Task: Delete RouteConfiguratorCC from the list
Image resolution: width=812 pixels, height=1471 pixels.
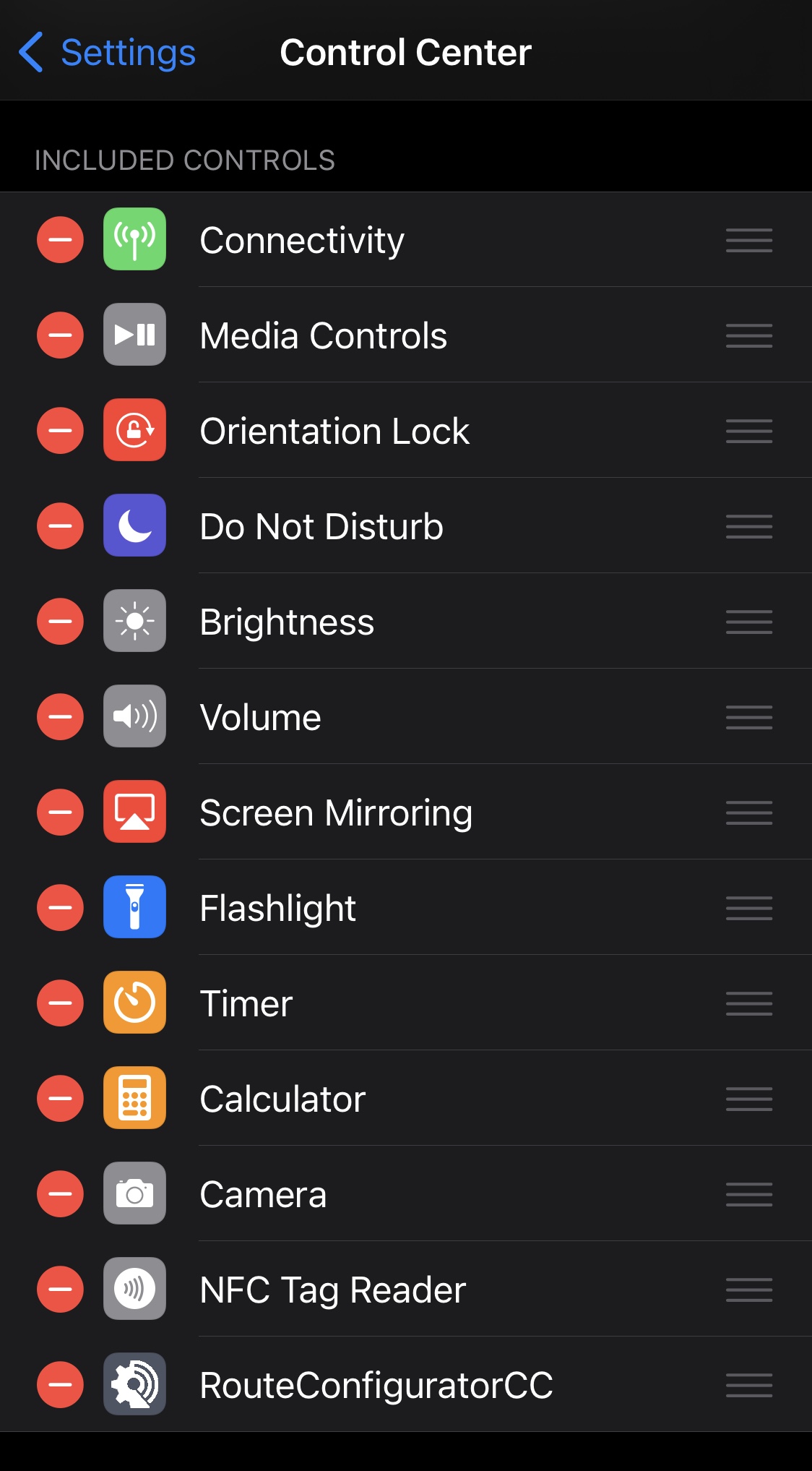Action: click(60, 1385)
